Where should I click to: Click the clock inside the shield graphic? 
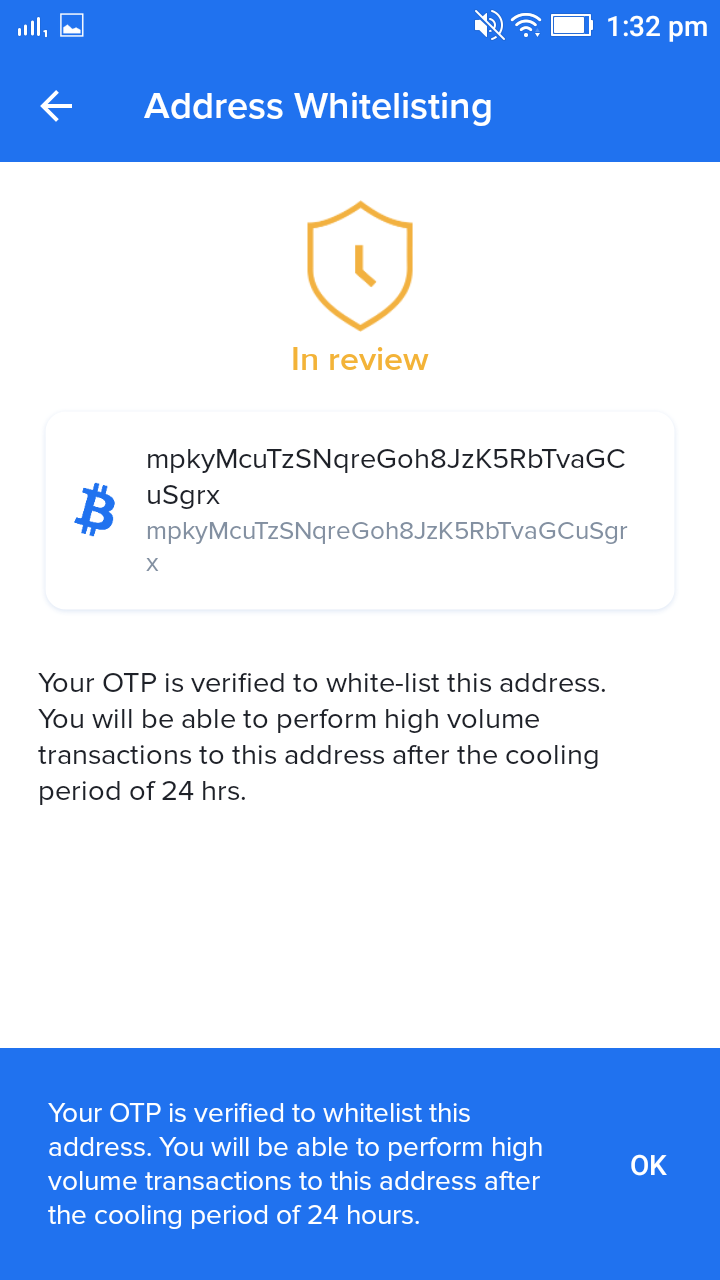[360, 268]
